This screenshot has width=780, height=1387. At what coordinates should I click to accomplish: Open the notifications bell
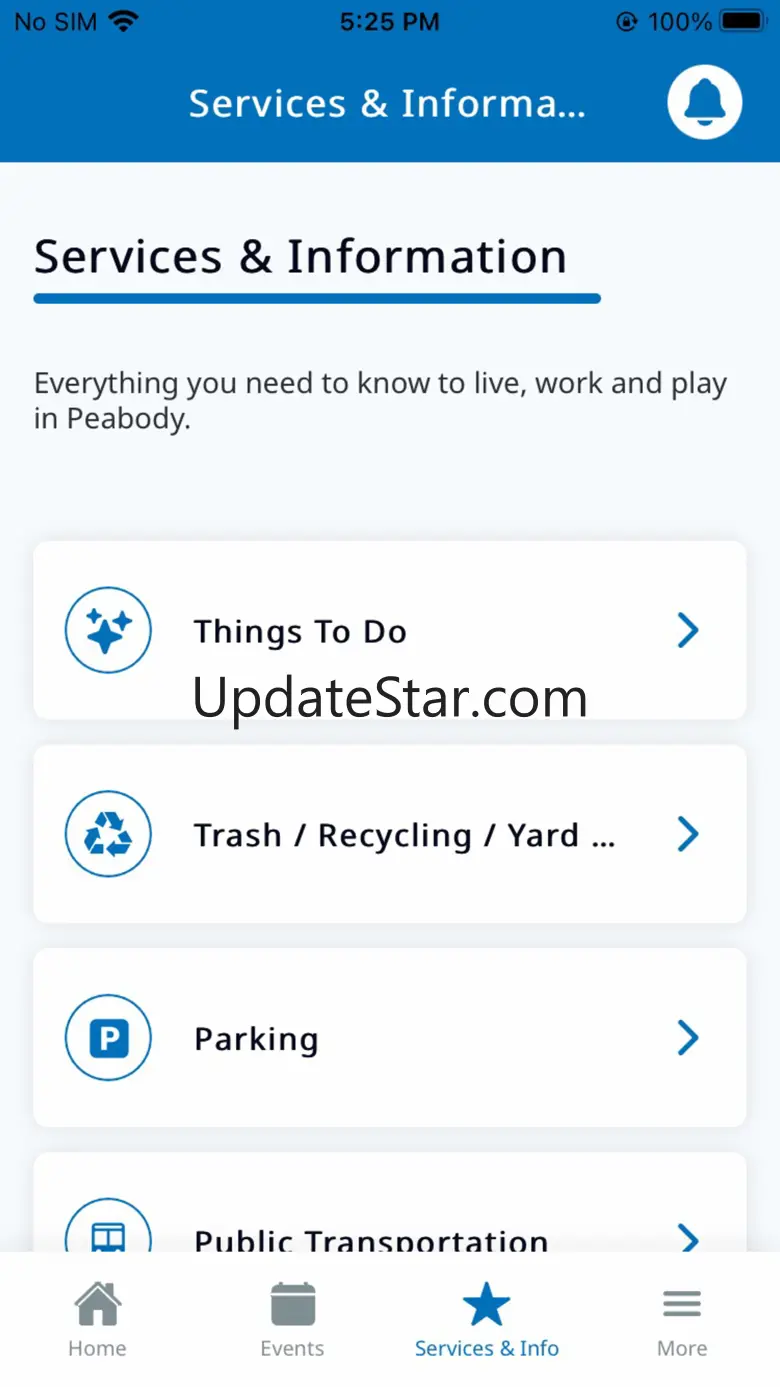pos(704,102)
